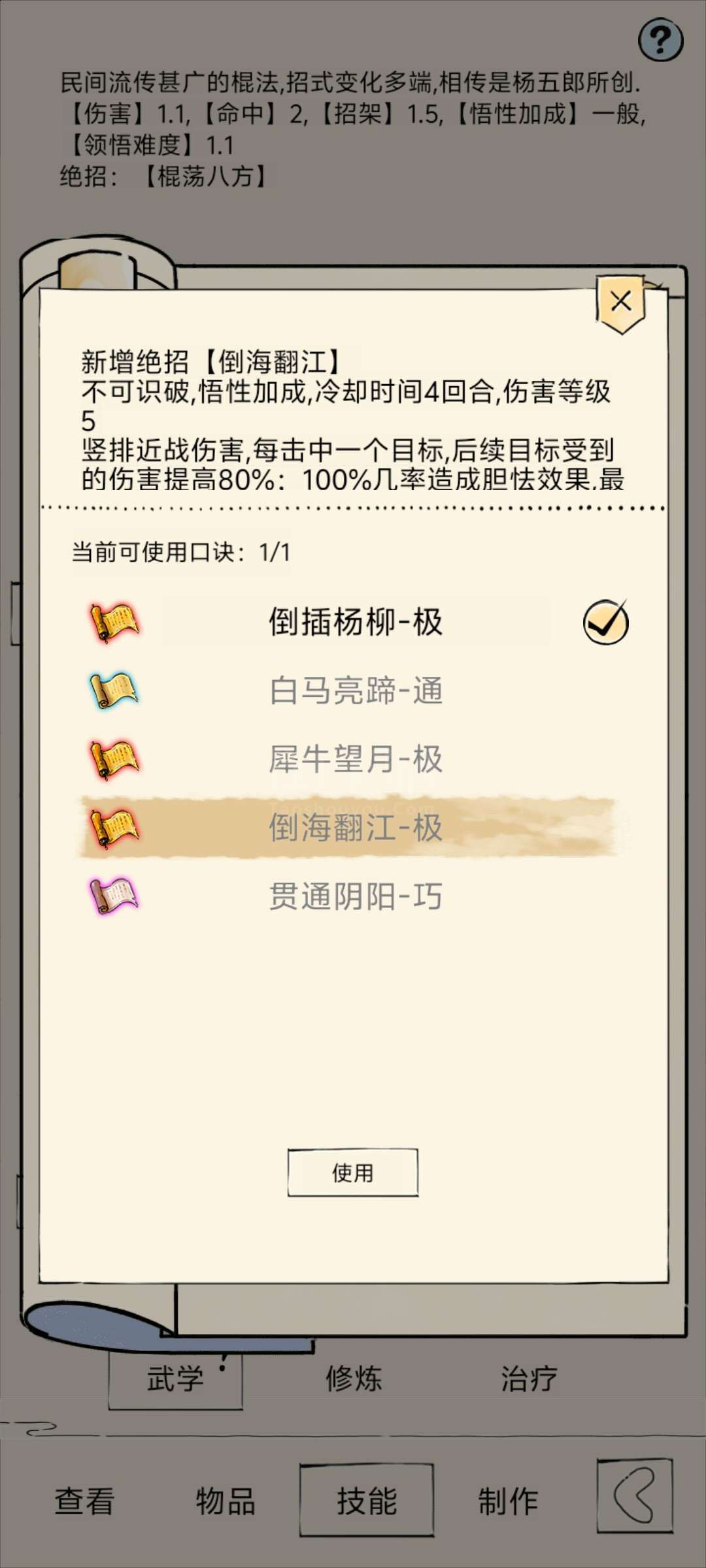Select 白马亮蹄-通 from the list

356,691
